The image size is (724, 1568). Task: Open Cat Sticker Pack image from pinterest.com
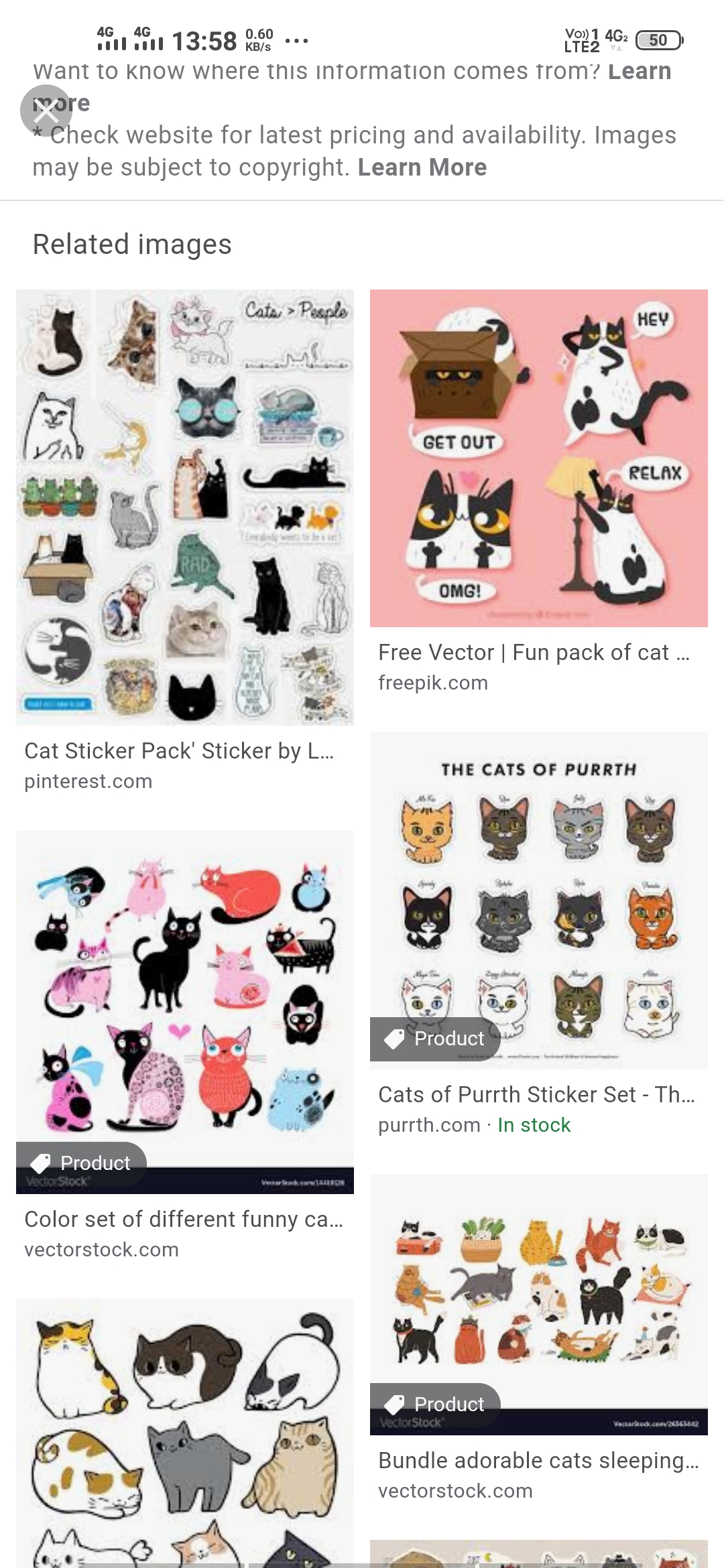185,507
